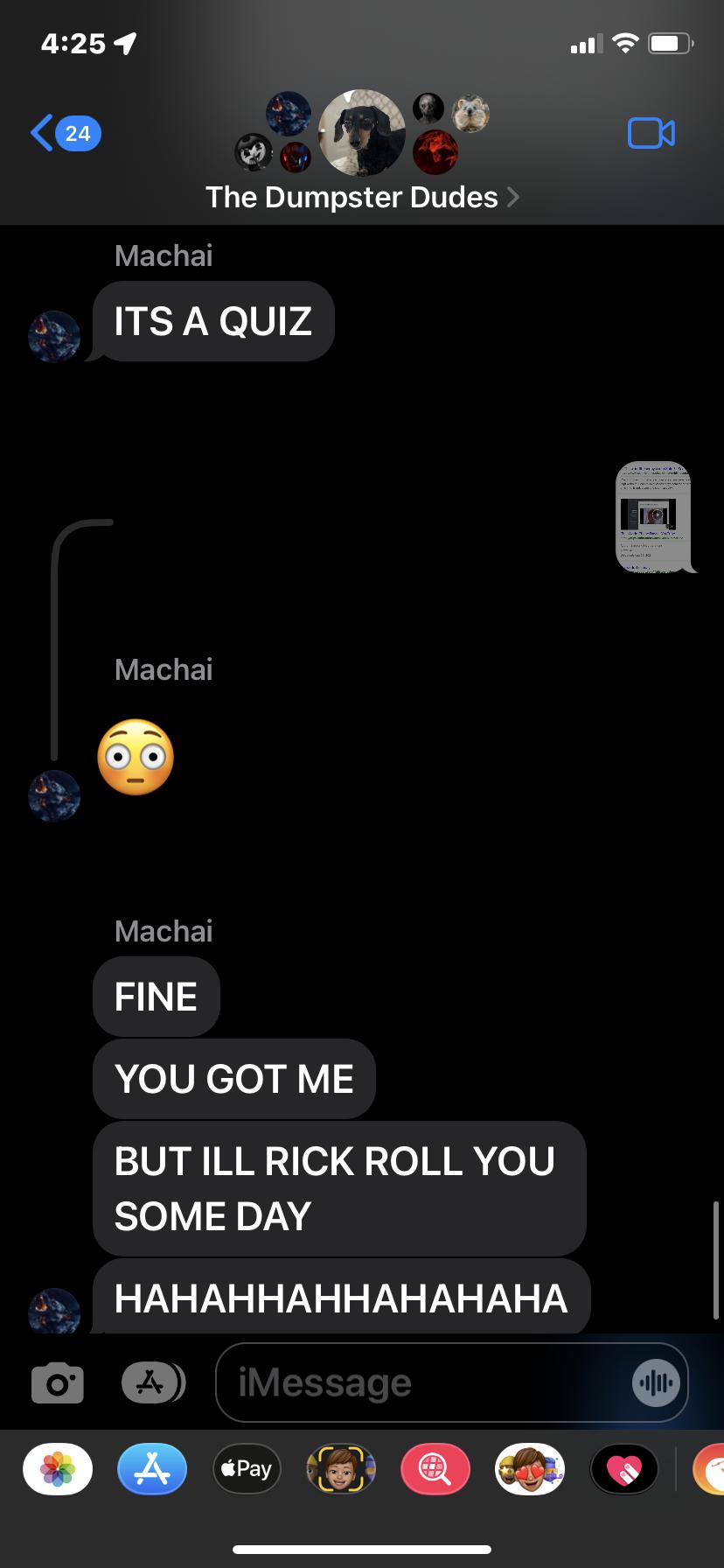Toggle the App Store apps drawer

(152, 1383)
